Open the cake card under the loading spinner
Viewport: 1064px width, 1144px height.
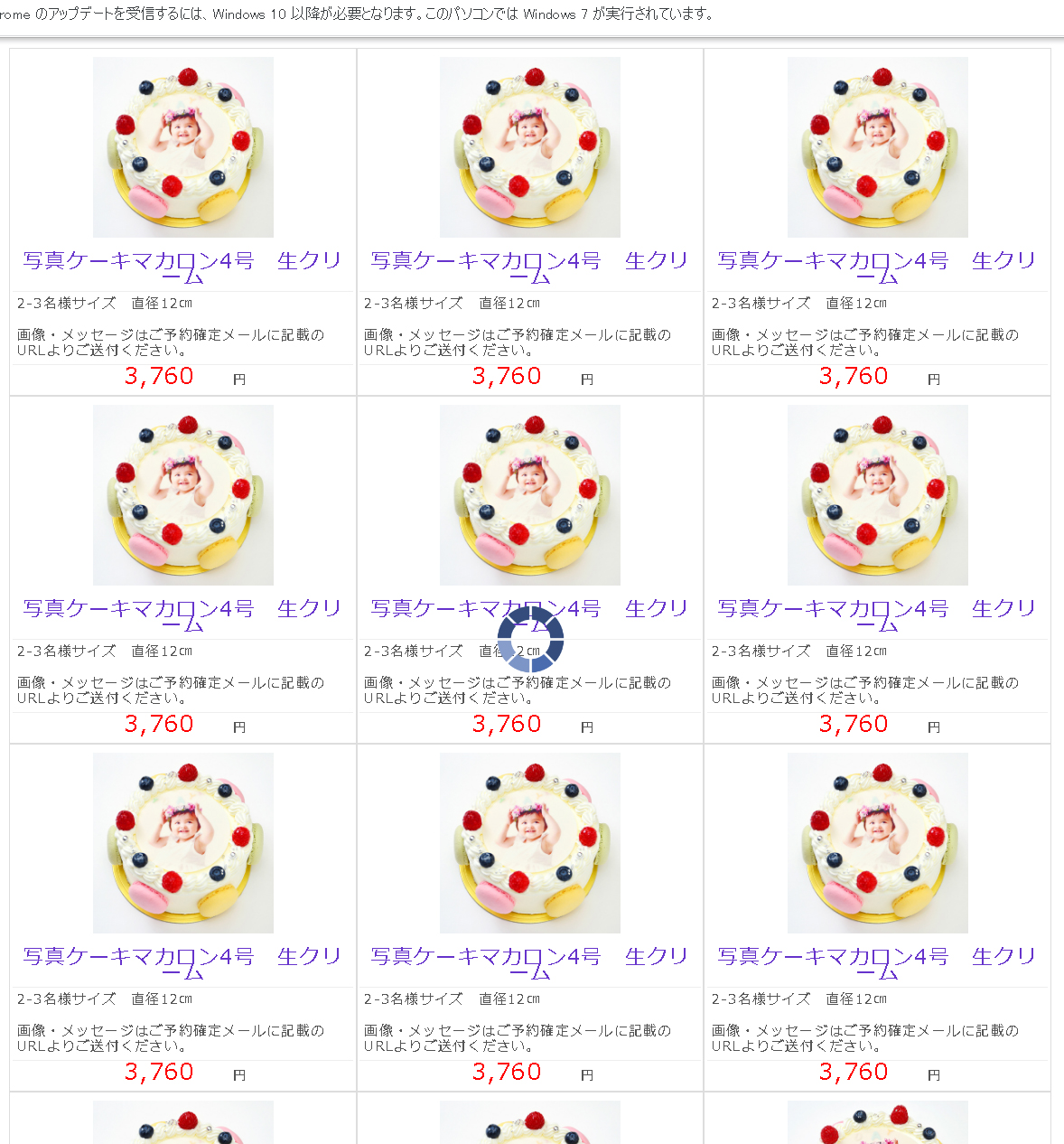pos(530,495)
